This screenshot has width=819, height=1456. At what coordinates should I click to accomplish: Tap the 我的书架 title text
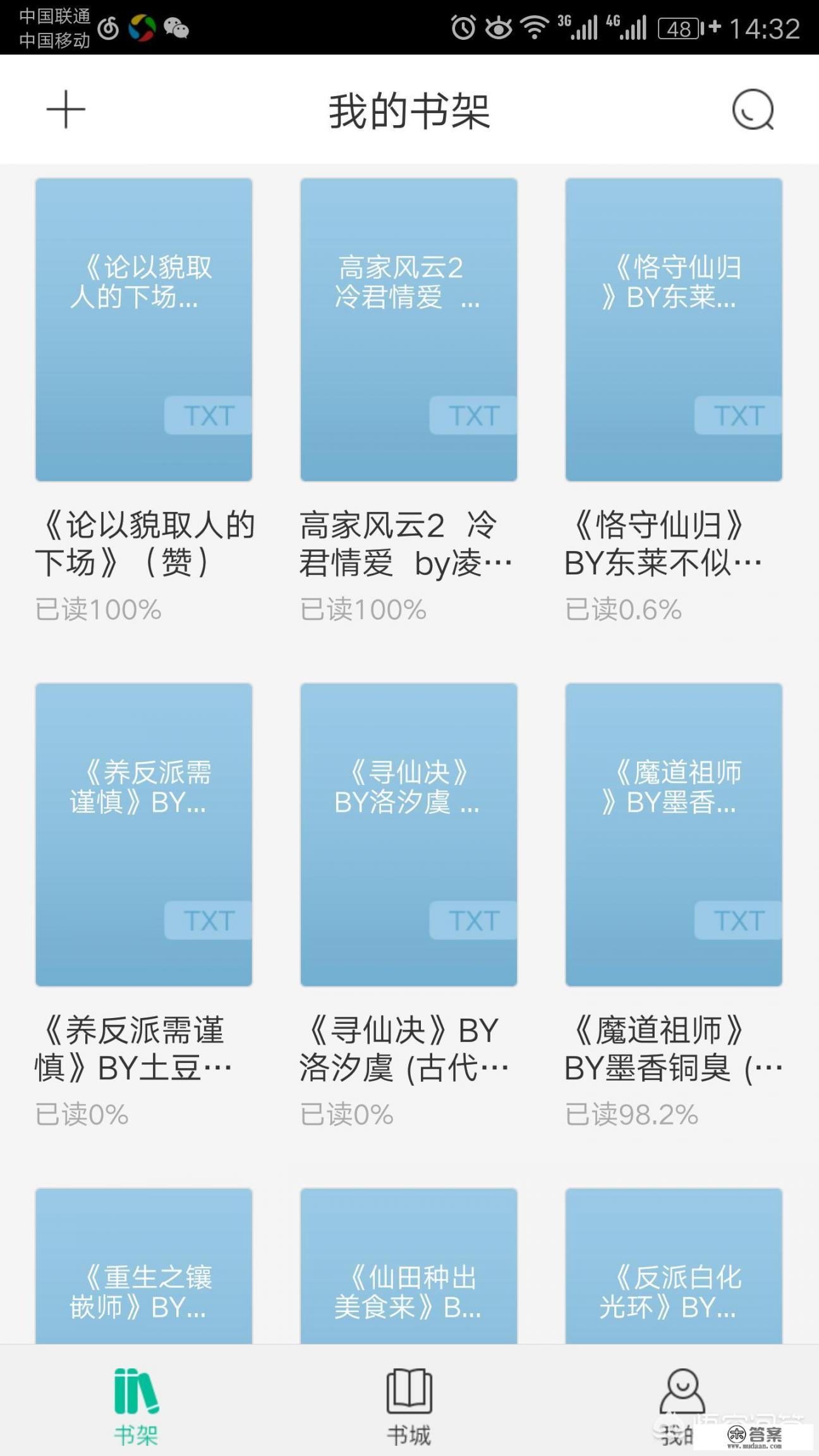(x=409, y=111)
